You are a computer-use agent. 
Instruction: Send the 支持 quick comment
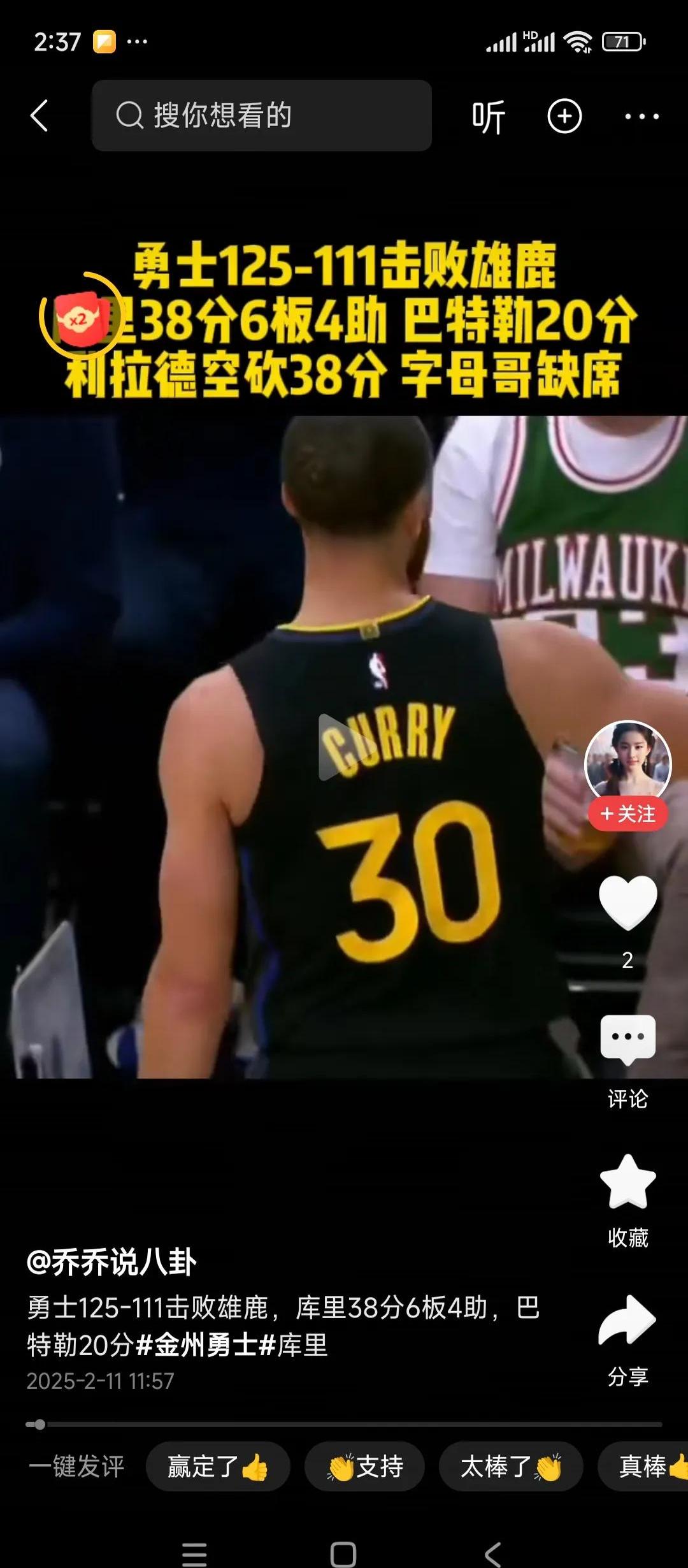[x=364, y=1467]
